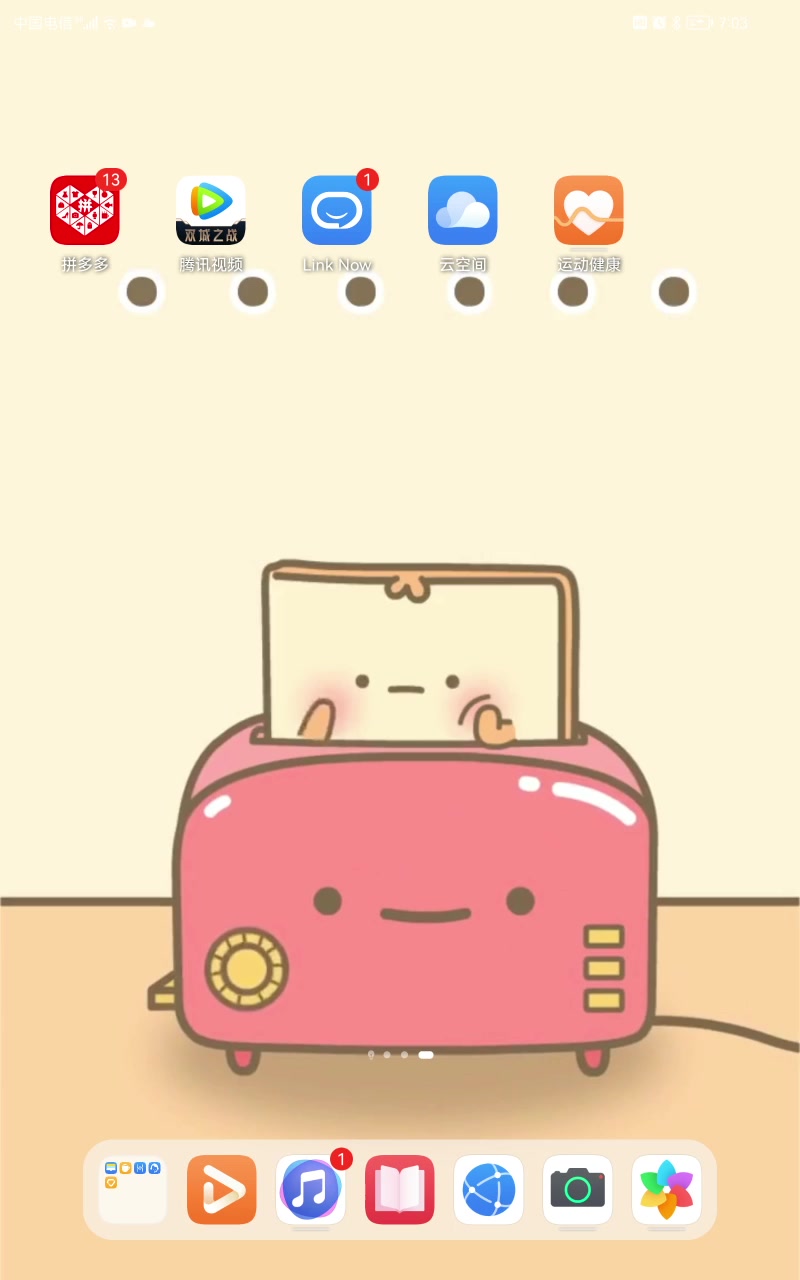Screen dimensions: 800x1280
Task: Open the Pinduoduo app
Action: point(85,211)
